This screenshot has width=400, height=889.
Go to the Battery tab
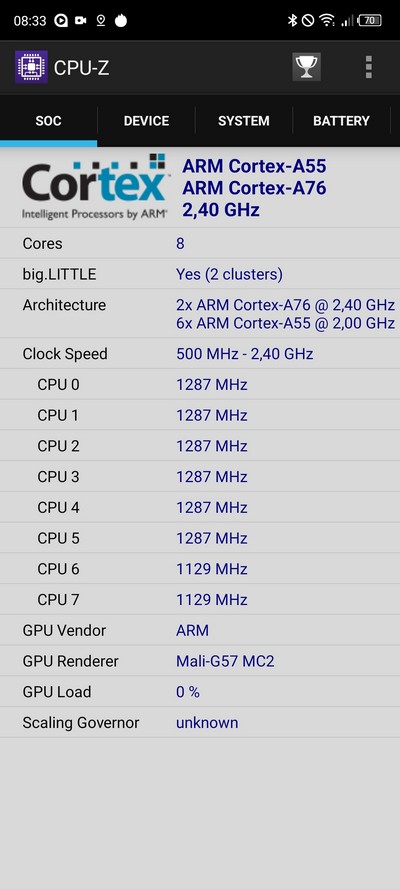click(341, 121)
